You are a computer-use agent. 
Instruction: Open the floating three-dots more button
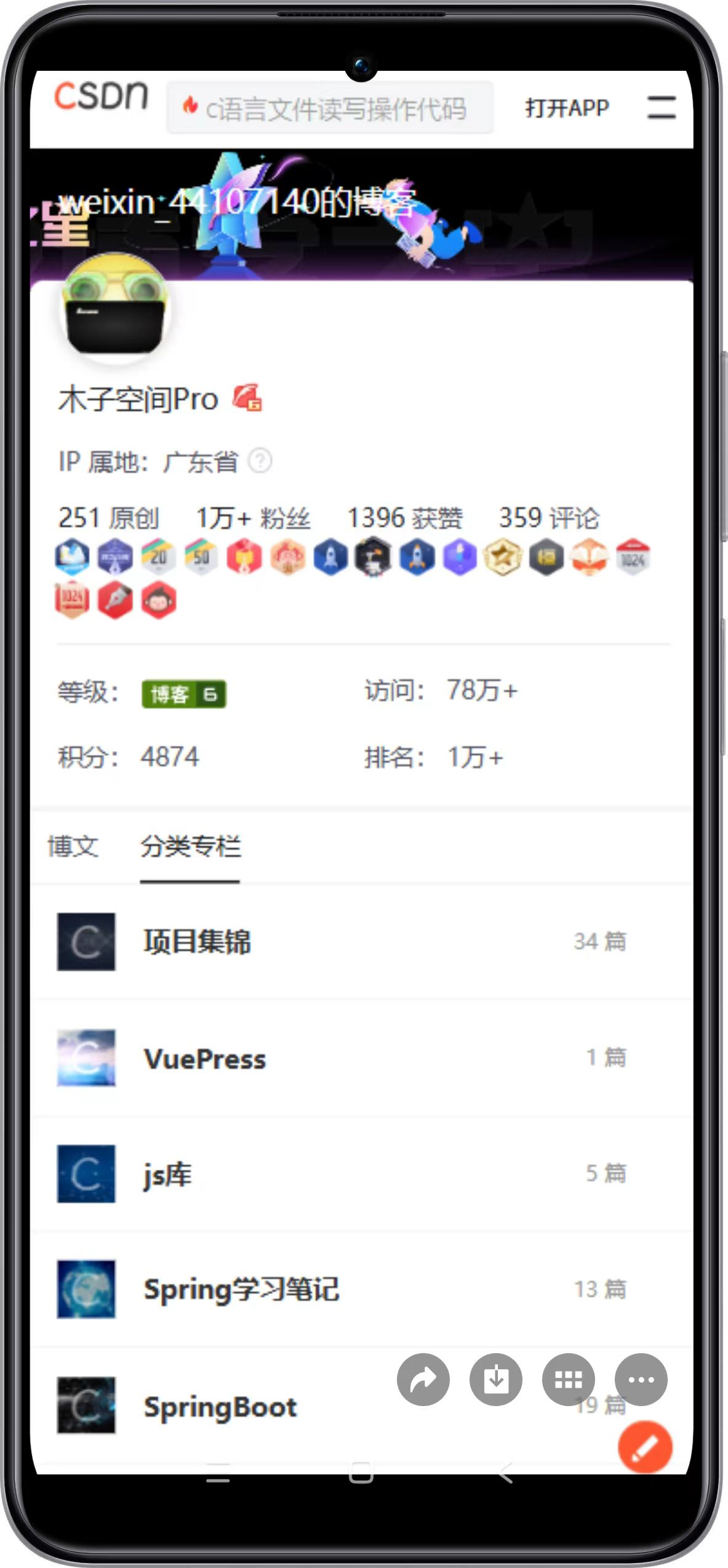(641, 1380)
